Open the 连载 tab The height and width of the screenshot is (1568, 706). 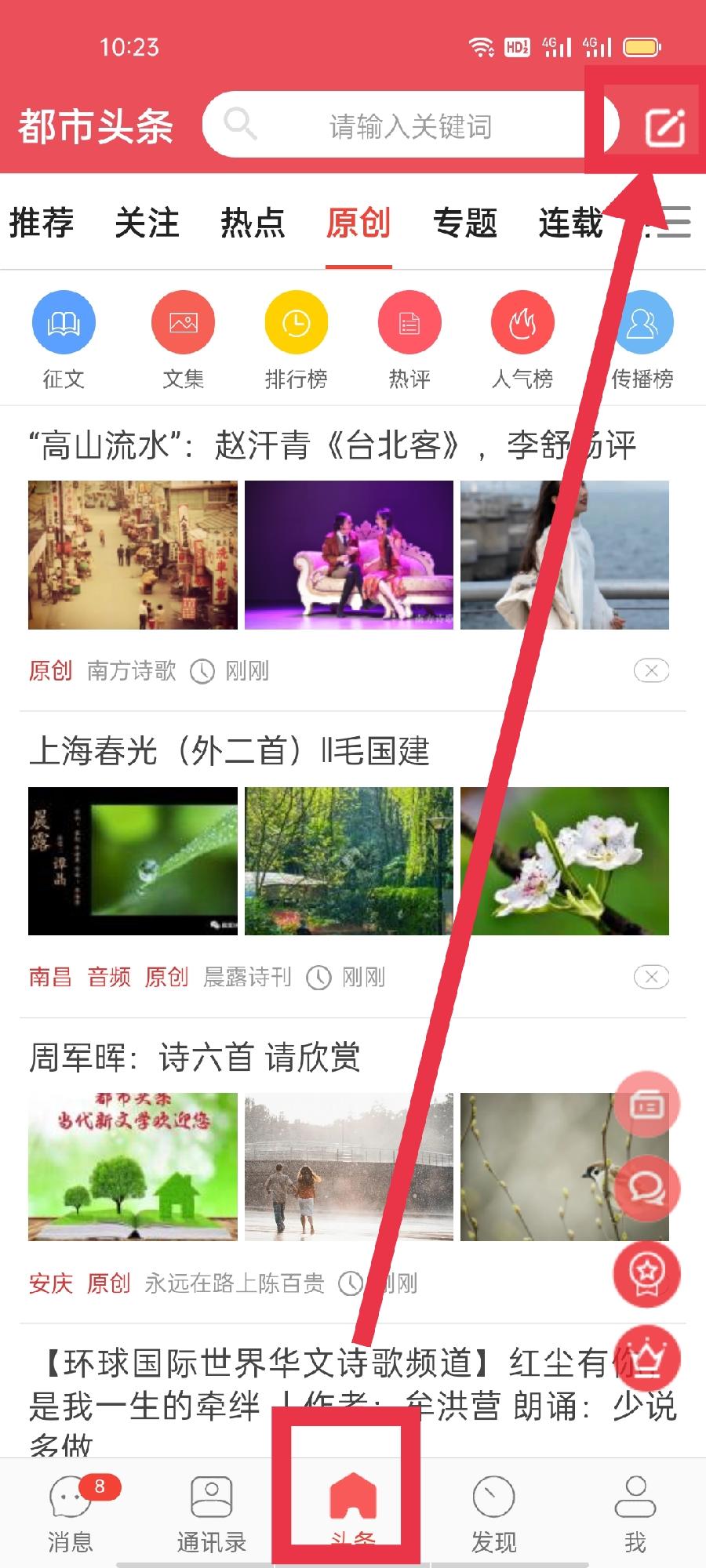[570, 223]
